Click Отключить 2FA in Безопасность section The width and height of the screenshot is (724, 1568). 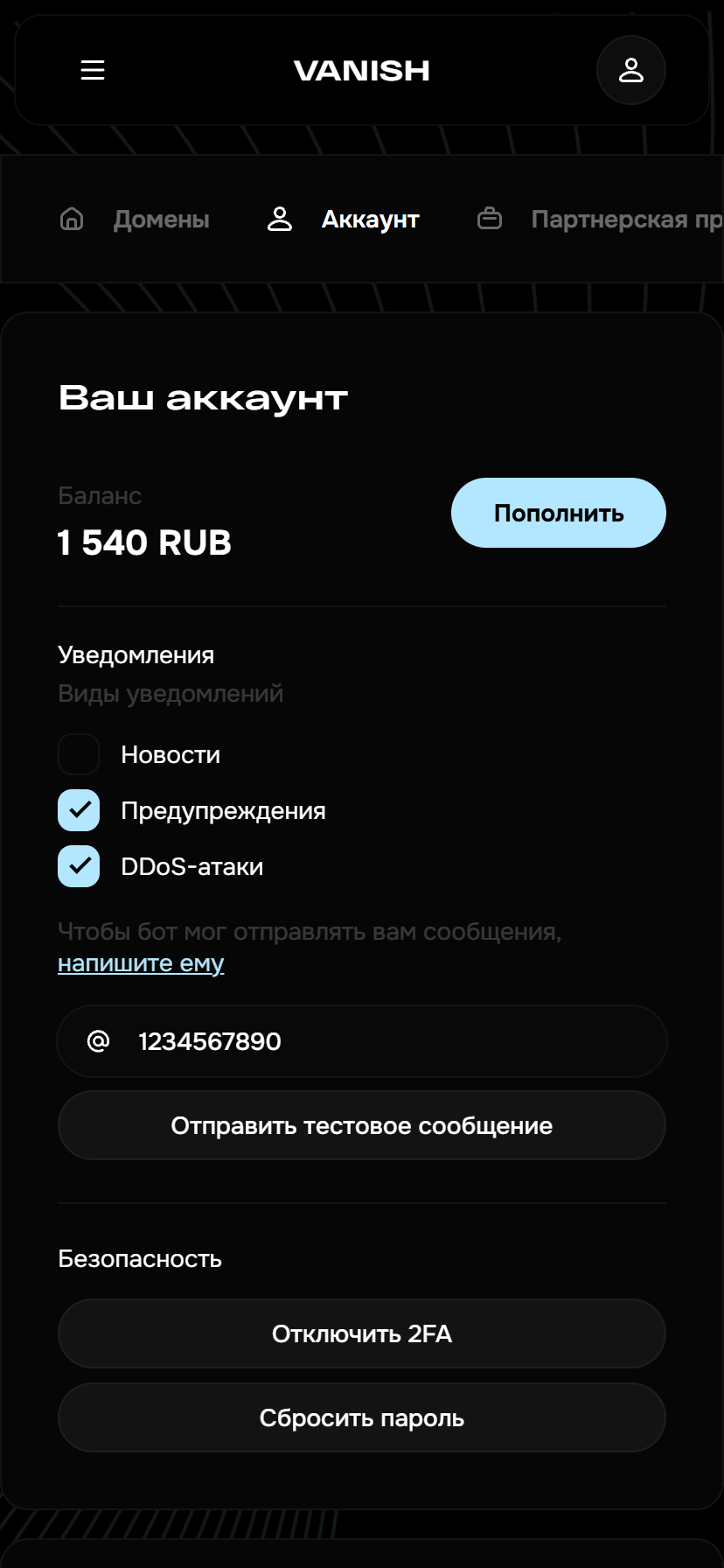[x=362, y=1333]
